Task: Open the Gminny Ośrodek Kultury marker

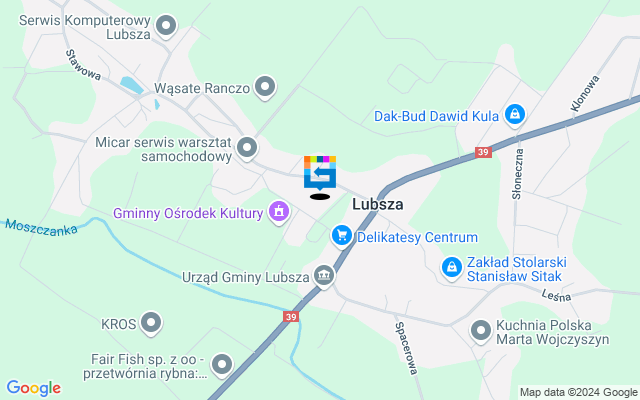Action: pos(279,212)
